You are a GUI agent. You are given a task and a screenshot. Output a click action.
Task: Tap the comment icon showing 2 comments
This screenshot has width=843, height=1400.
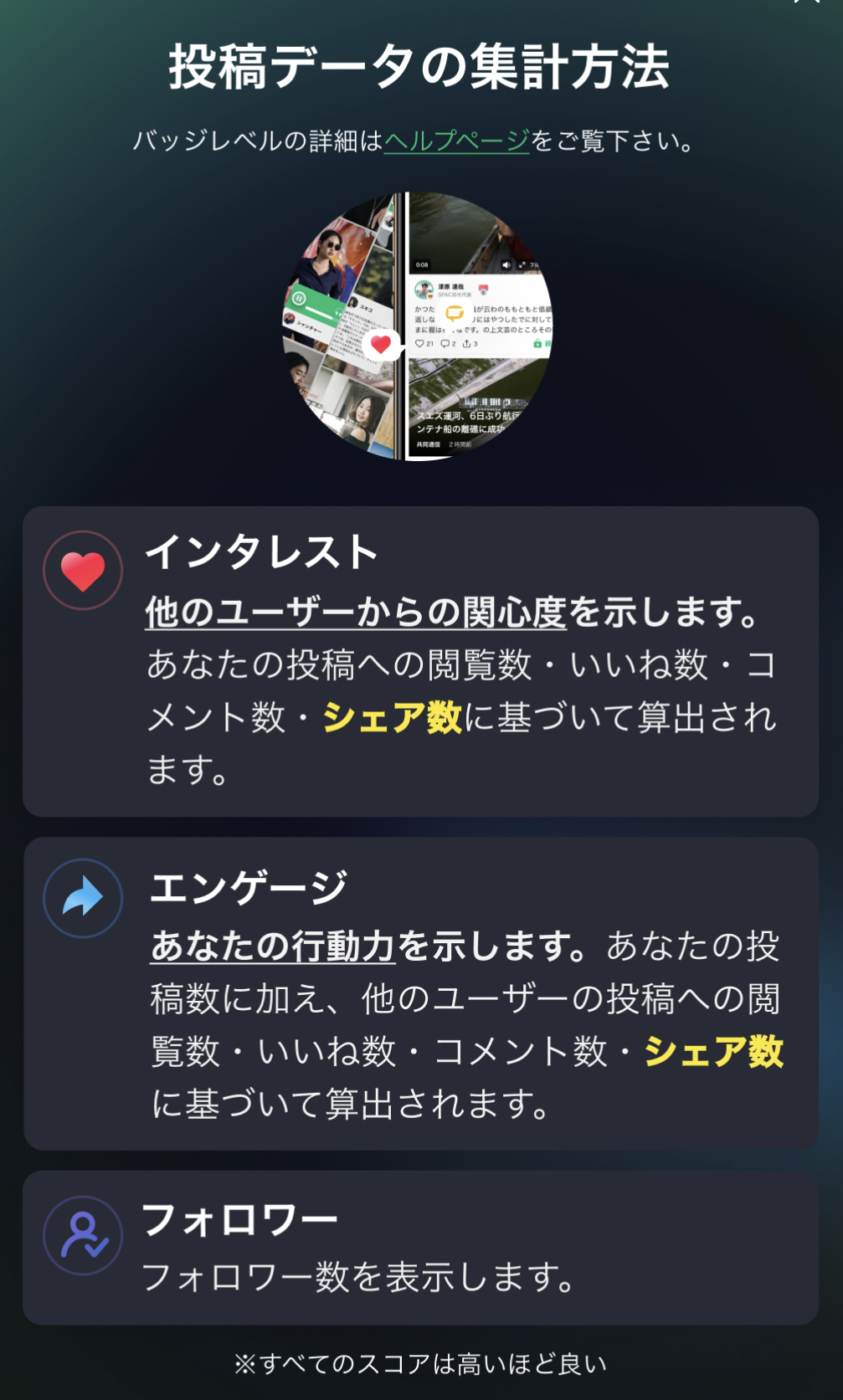(447, 343)
